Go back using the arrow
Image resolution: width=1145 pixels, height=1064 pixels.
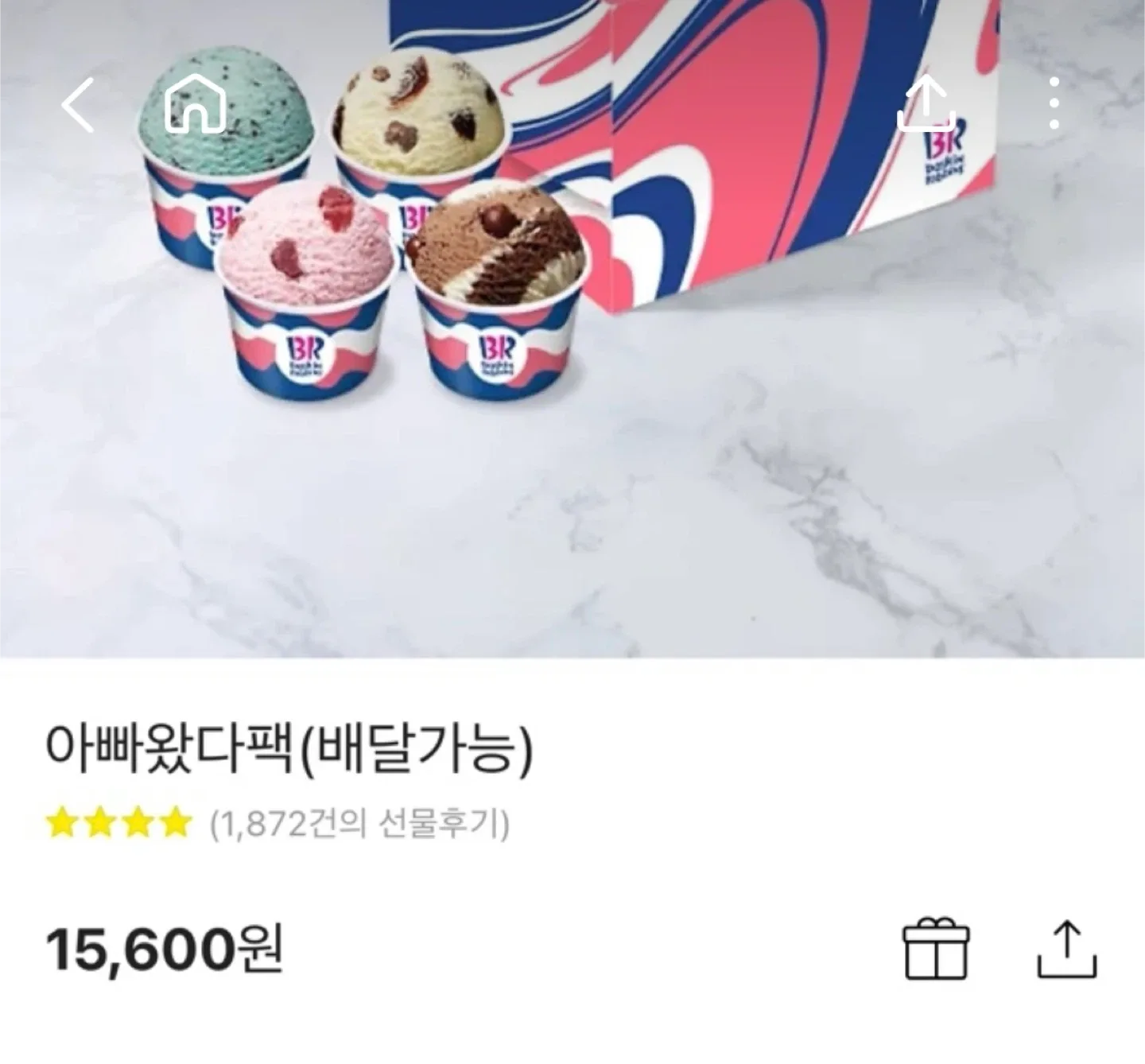78,104
